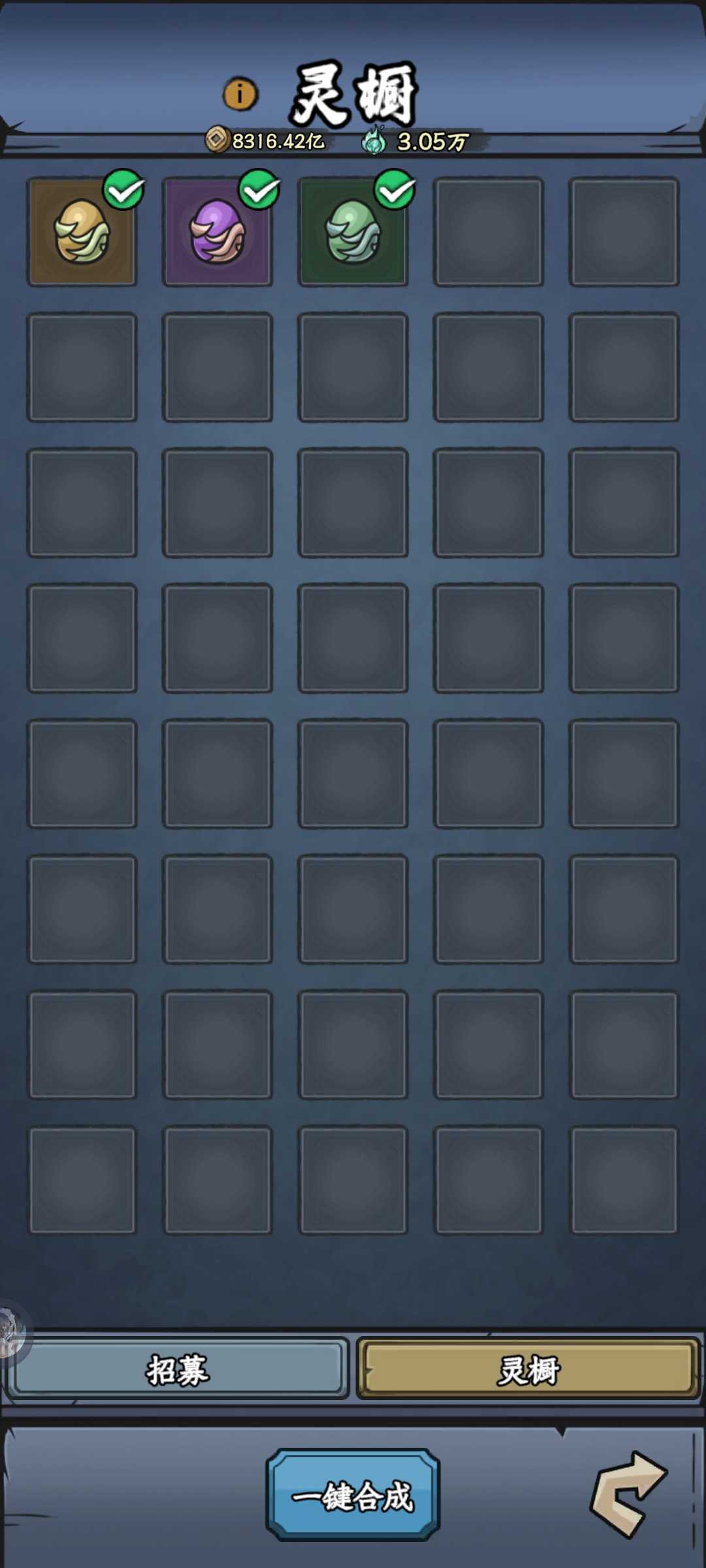
Task: Switch to the 招募 tab
Action: tap(178, 1369)
